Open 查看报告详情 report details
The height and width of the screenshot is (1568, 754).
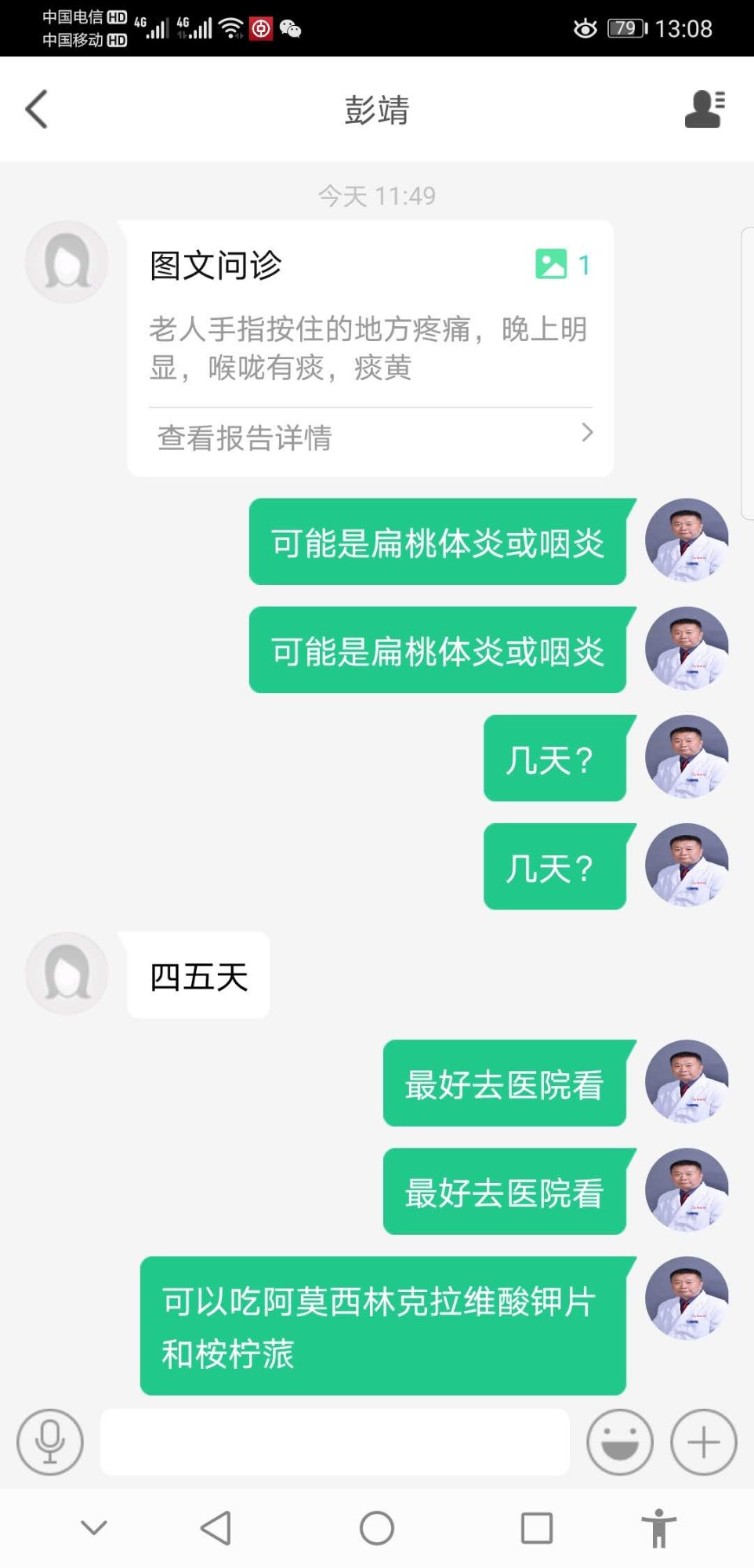click(x=371, y=437)
